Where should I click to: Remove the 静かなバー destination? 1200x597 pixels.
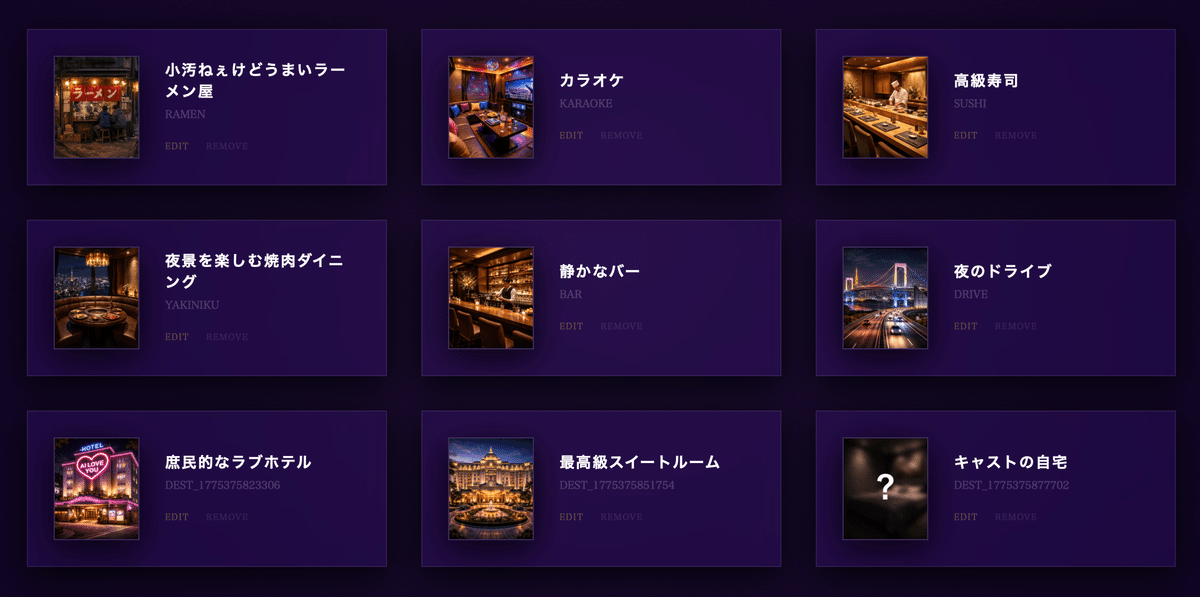(621, 326)
